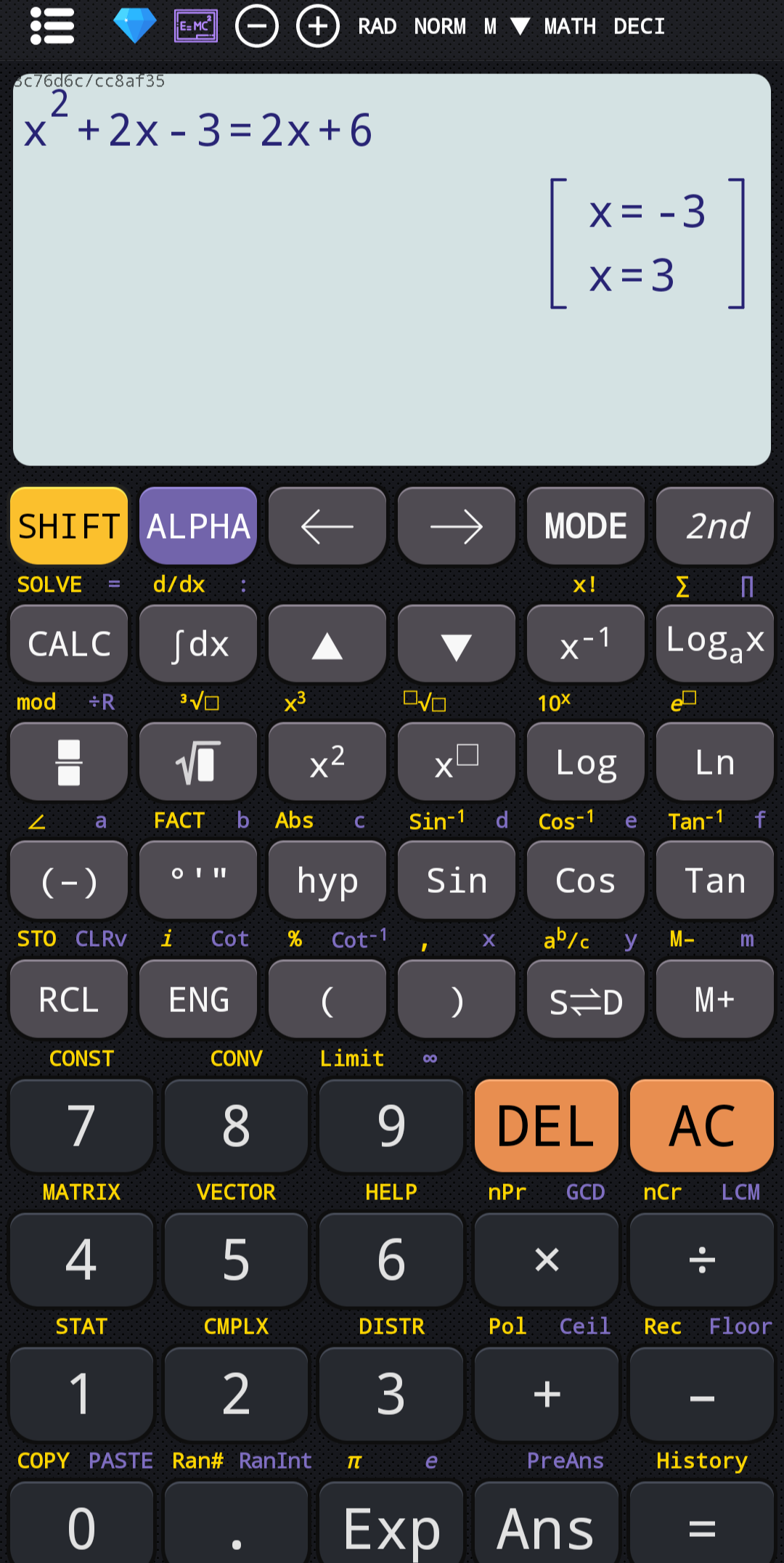The image size is (784, 1563).
Task: Switch to MATH display mode
Action: pyautogui.click(x=571, y=25)
